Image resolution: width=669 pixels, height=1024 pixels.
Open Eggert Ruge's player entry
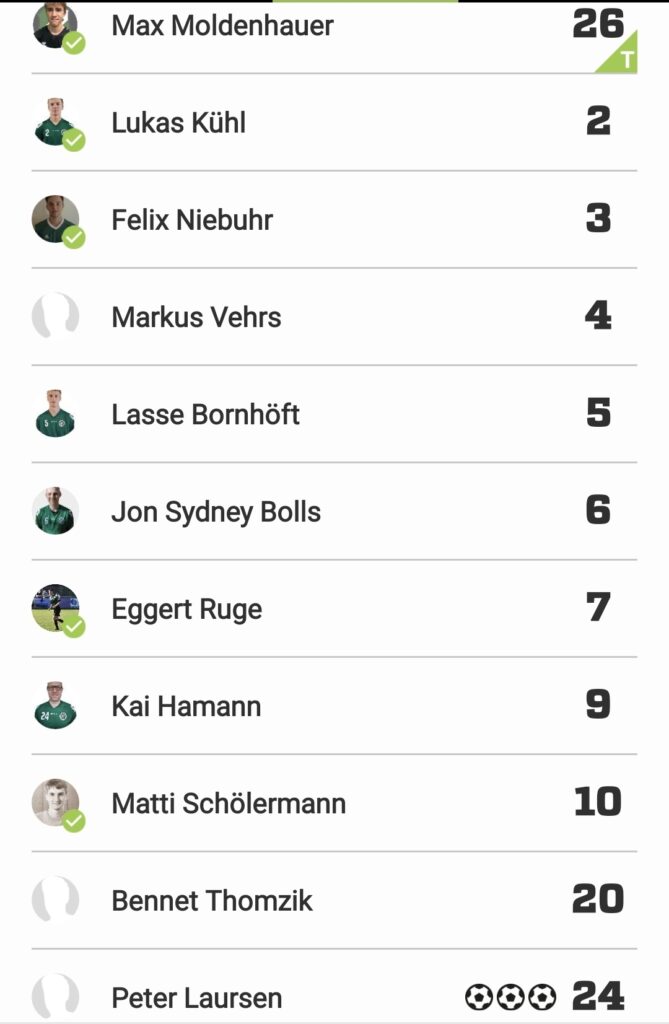[x=187, y=609]
